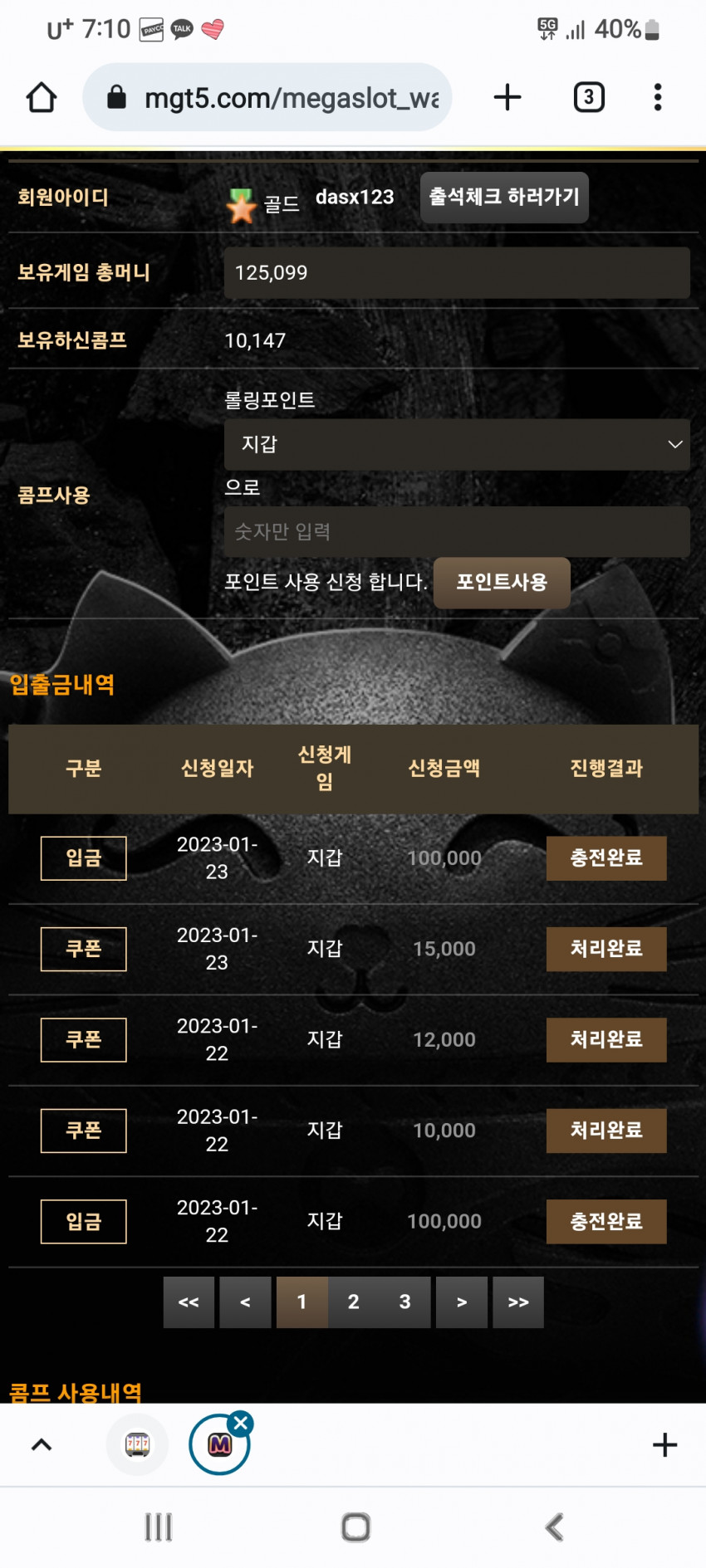This screenshot has height=1568, width=706.
Task: Expand the 지갑 dropdown
Action: (x=457, y=445)
